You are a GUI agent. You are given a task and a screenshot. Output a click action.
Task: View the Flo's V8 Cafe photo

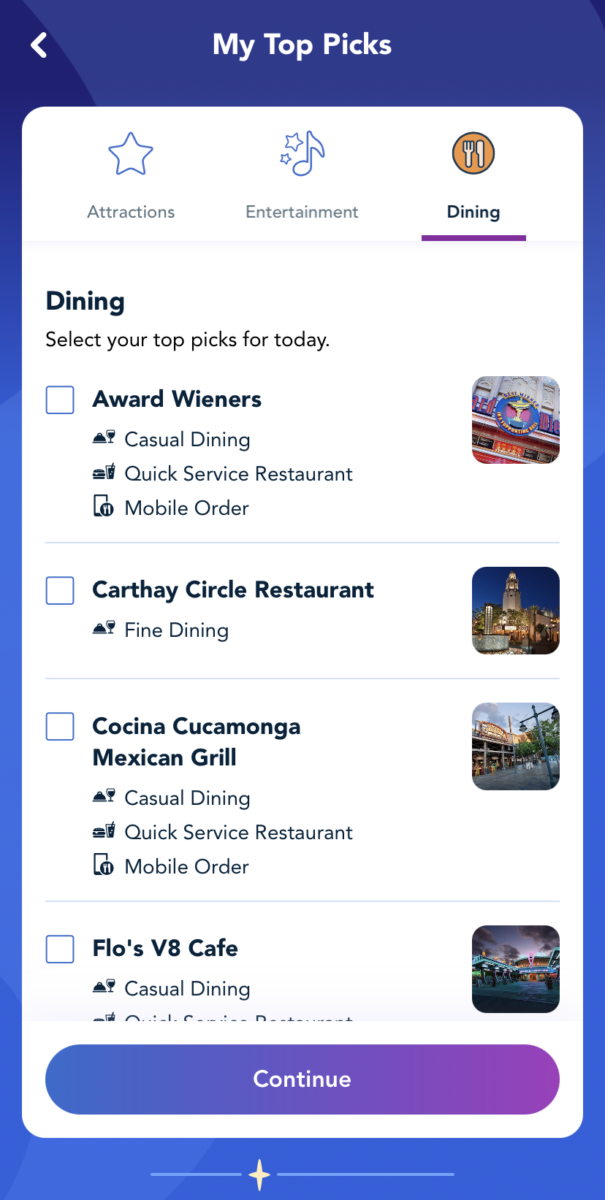click(x=515, y=969)
